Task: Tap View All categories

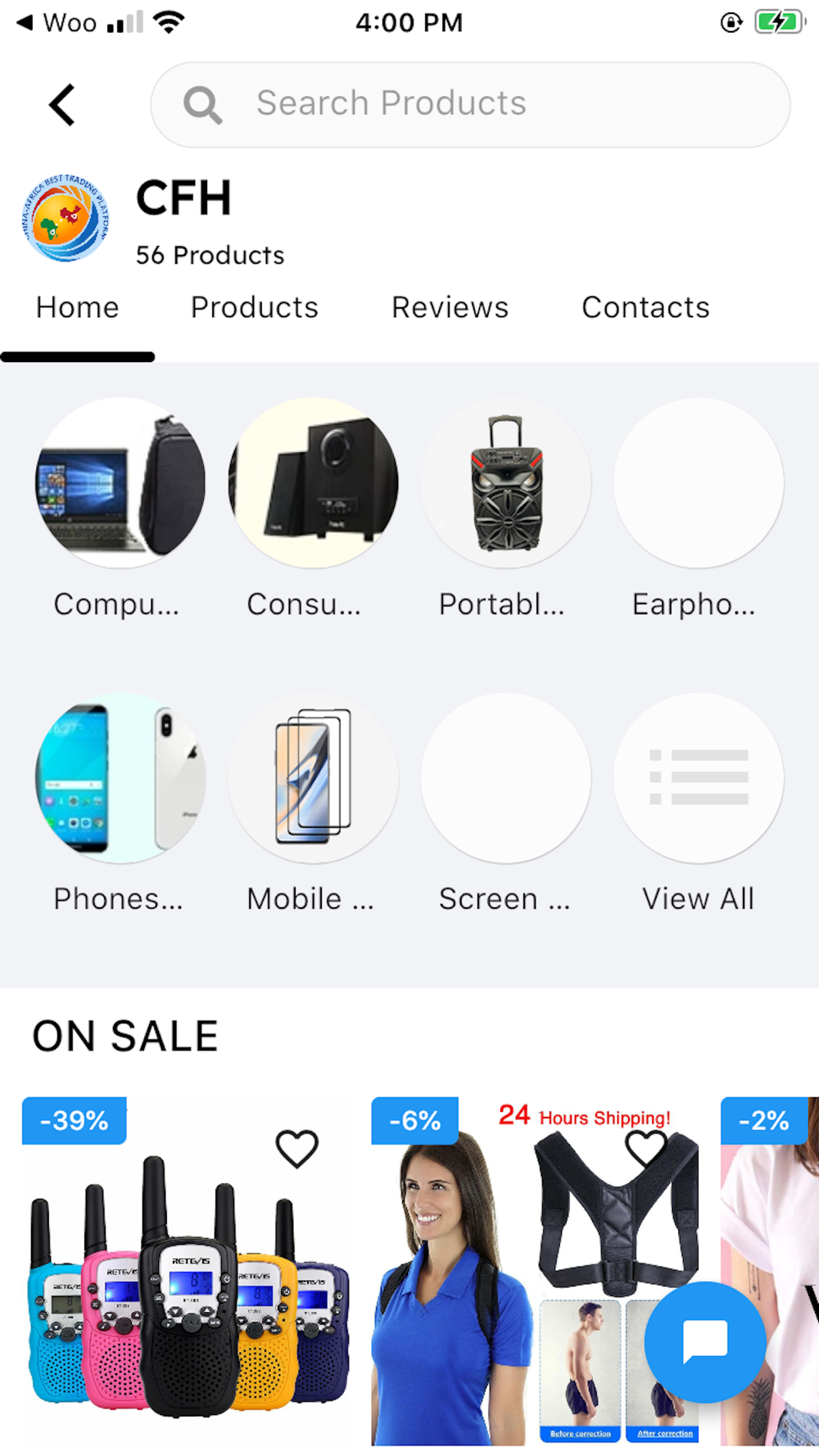Action: click(698, 778)
